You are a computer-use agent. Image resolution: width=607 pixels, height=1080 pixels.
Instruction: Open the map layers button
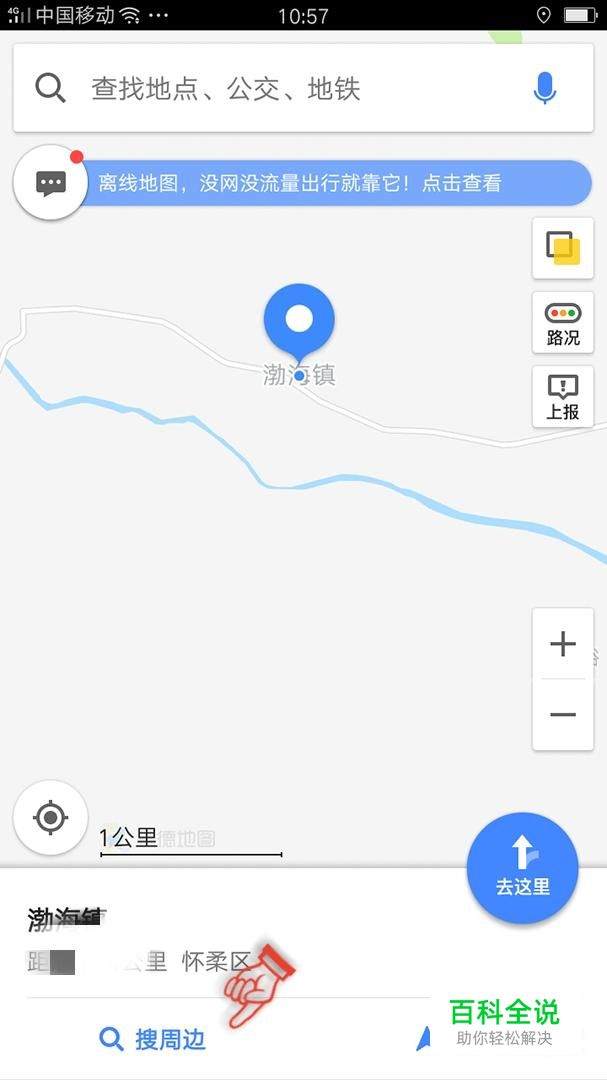[x=563, y=249]
